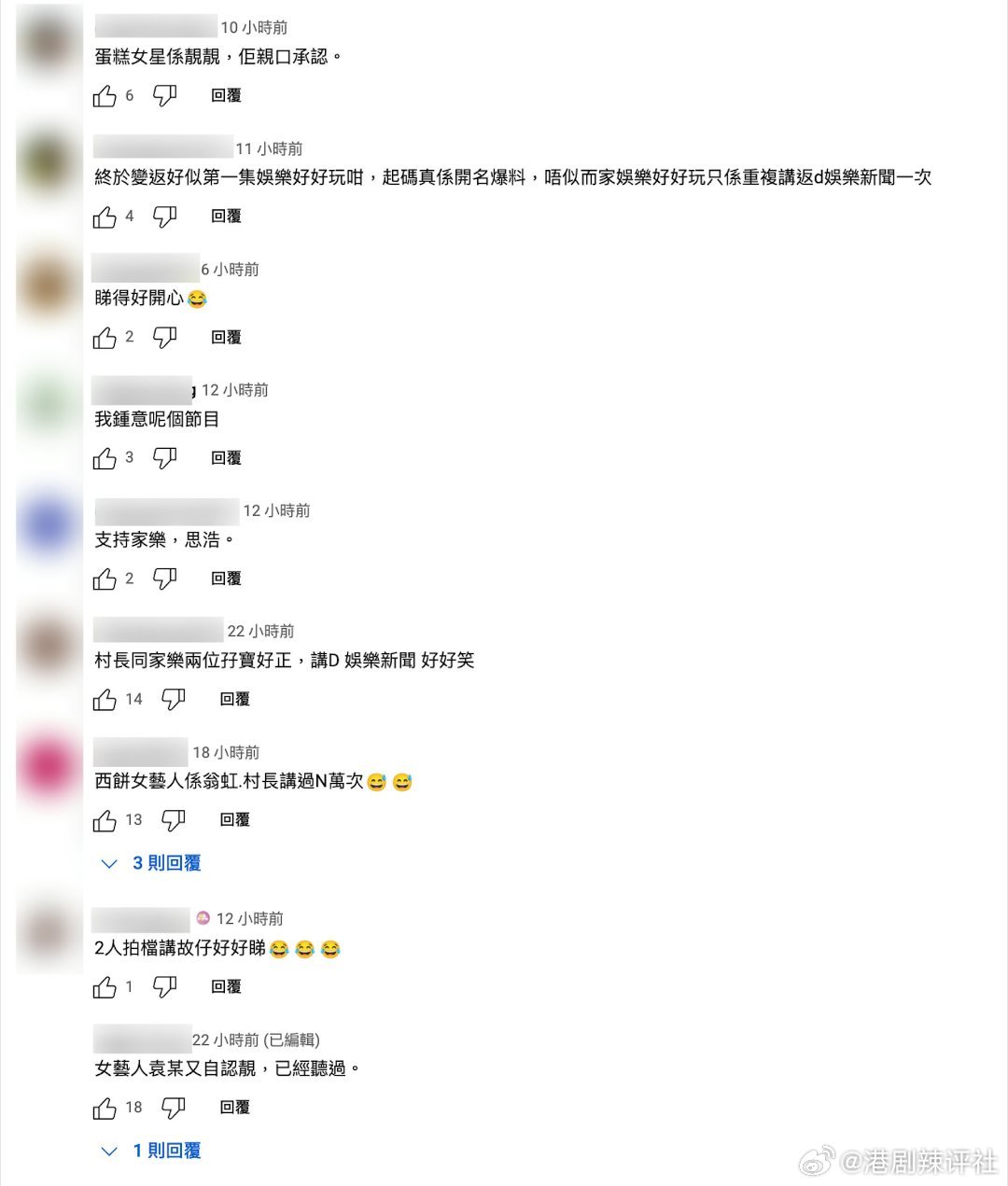Image resolution: width=1008 pixels, height=1186 pixels.
Task: Reply to the comment 睇得好開心
Action: coord(226,337)
